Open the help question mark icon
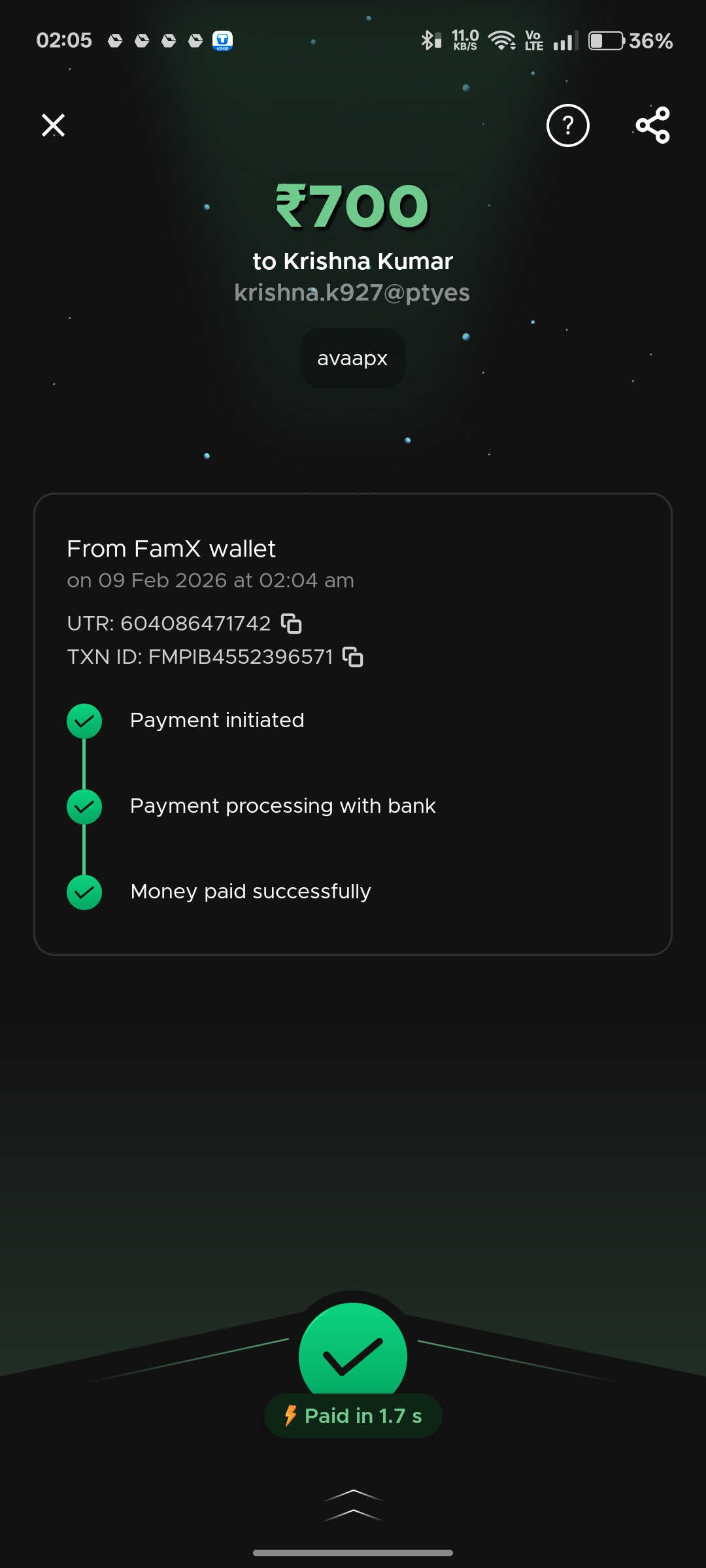Viewport: 706px width, 1568px height. point(567,125)
